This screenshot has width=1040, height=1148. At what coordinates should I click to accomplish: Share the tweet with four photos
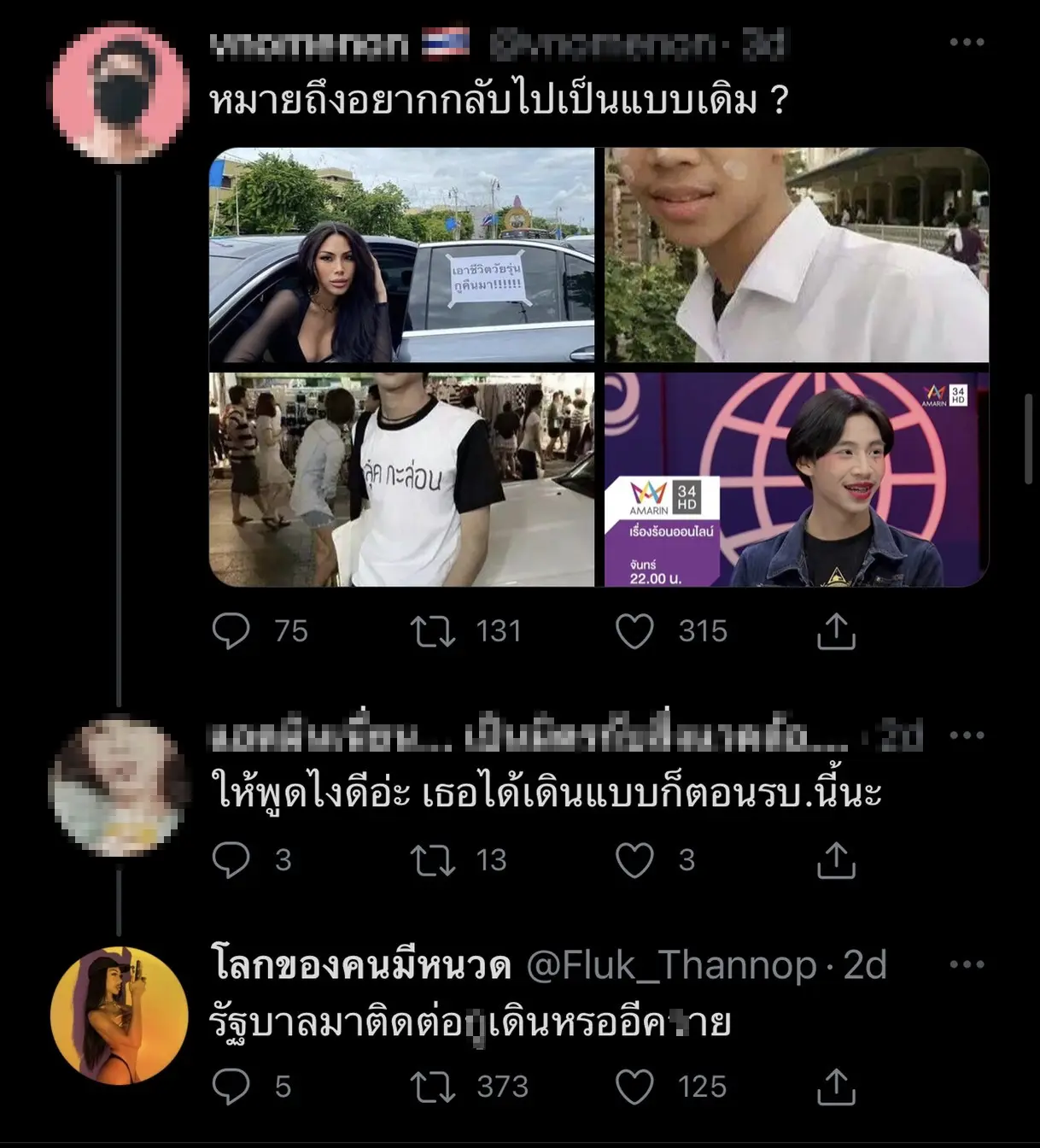point(836,631)
